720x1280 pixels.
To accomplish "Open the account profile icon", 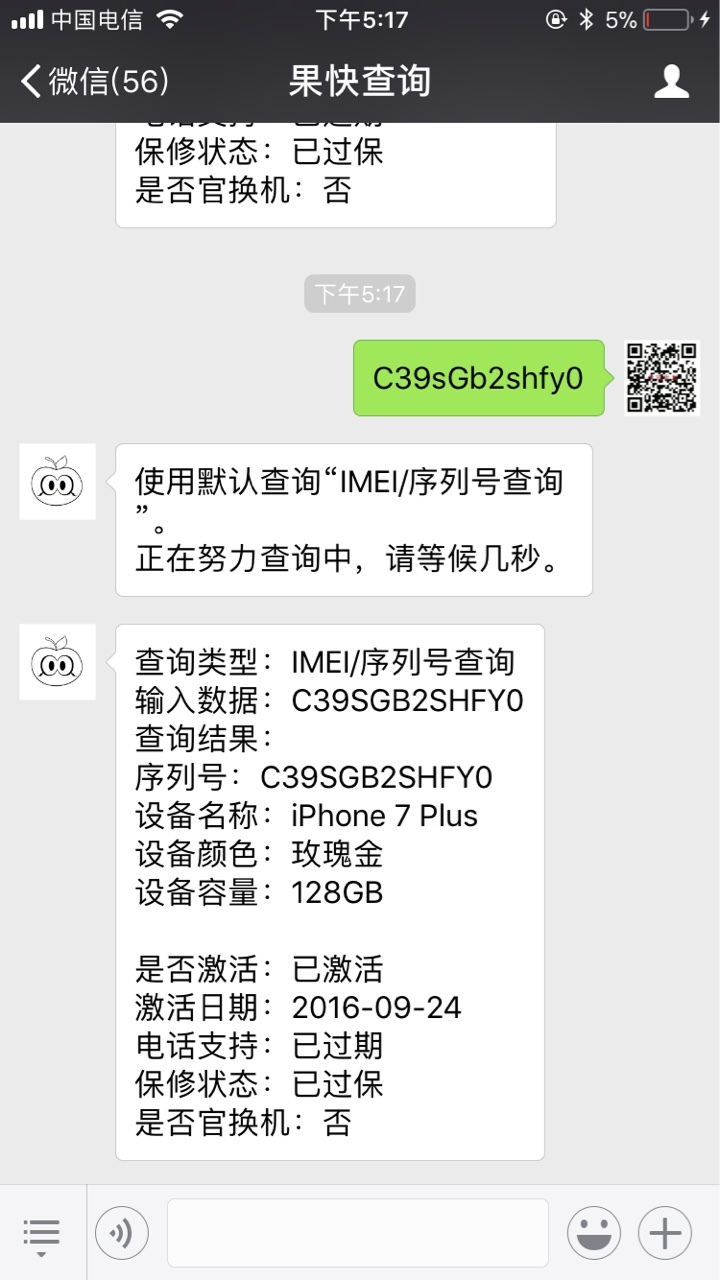I will [672, 81].
